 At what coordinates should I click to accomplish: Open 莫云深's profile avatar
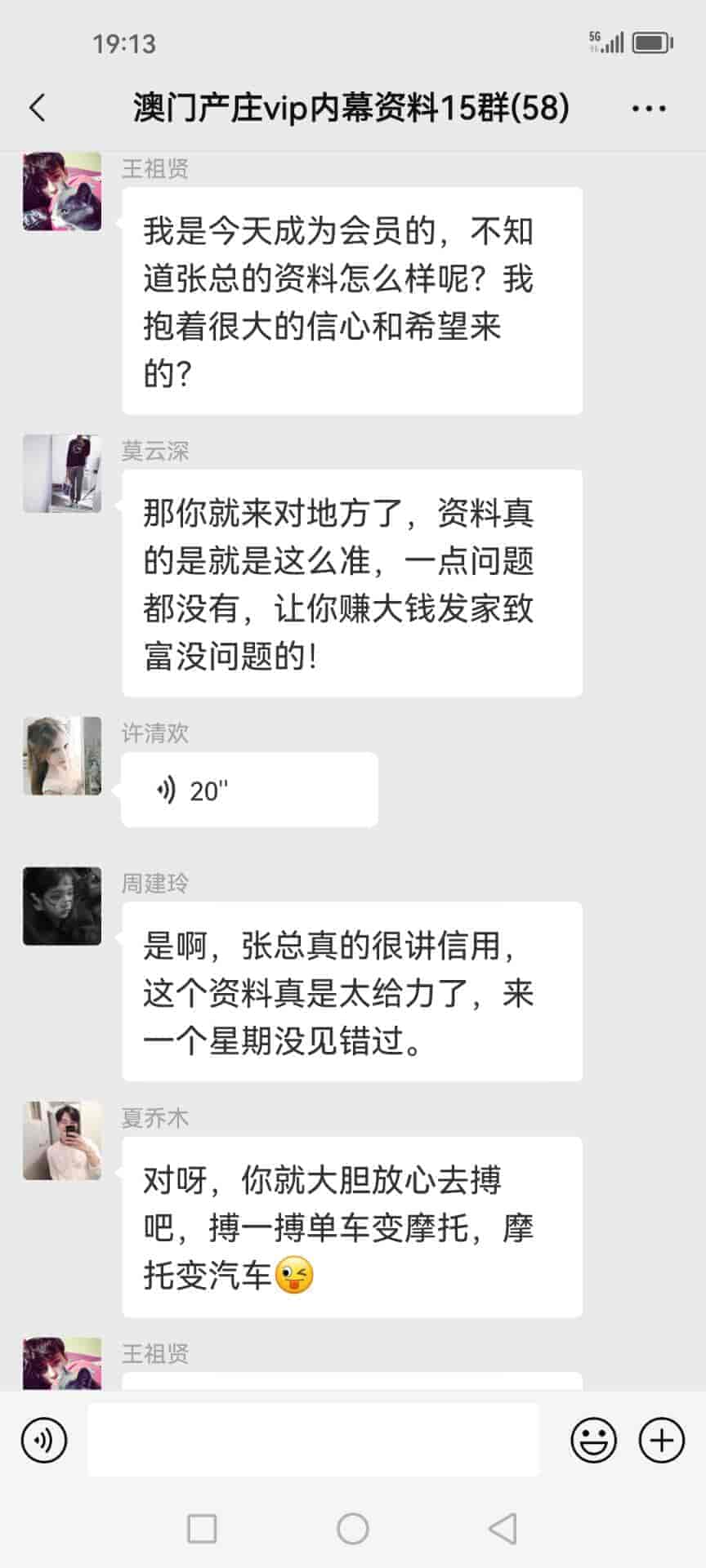coord(62,474)
